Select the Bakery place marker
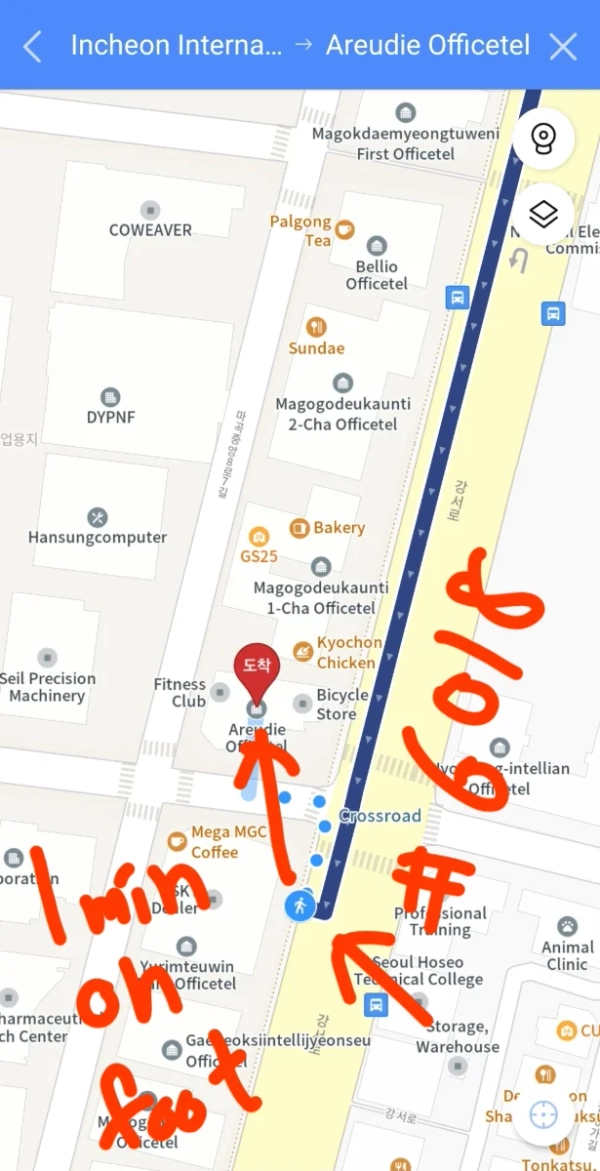600x1171 pixels. click(x=299, y=528)
